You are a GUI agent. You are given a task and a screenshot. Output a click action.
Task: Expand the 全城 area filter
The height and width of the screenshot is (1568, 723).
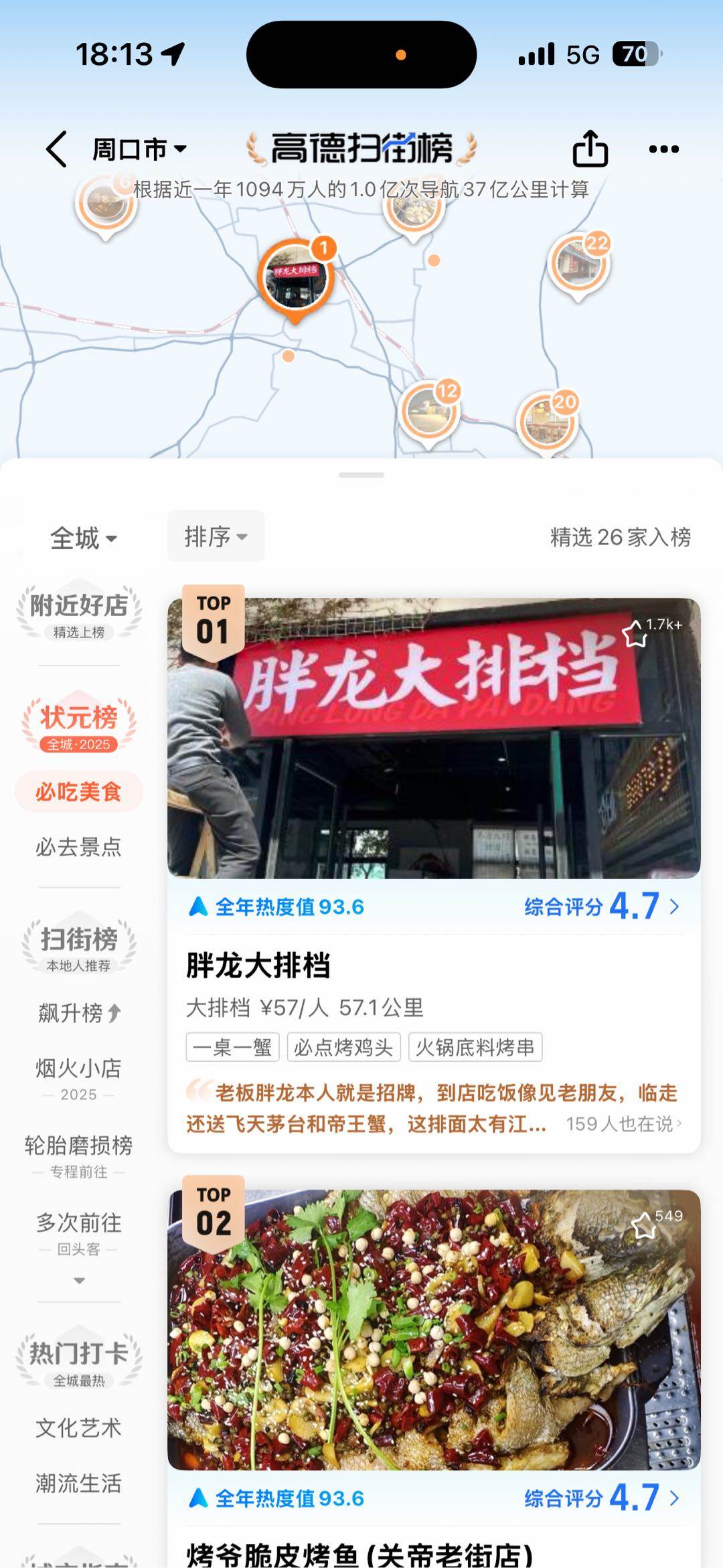point(84,538)
